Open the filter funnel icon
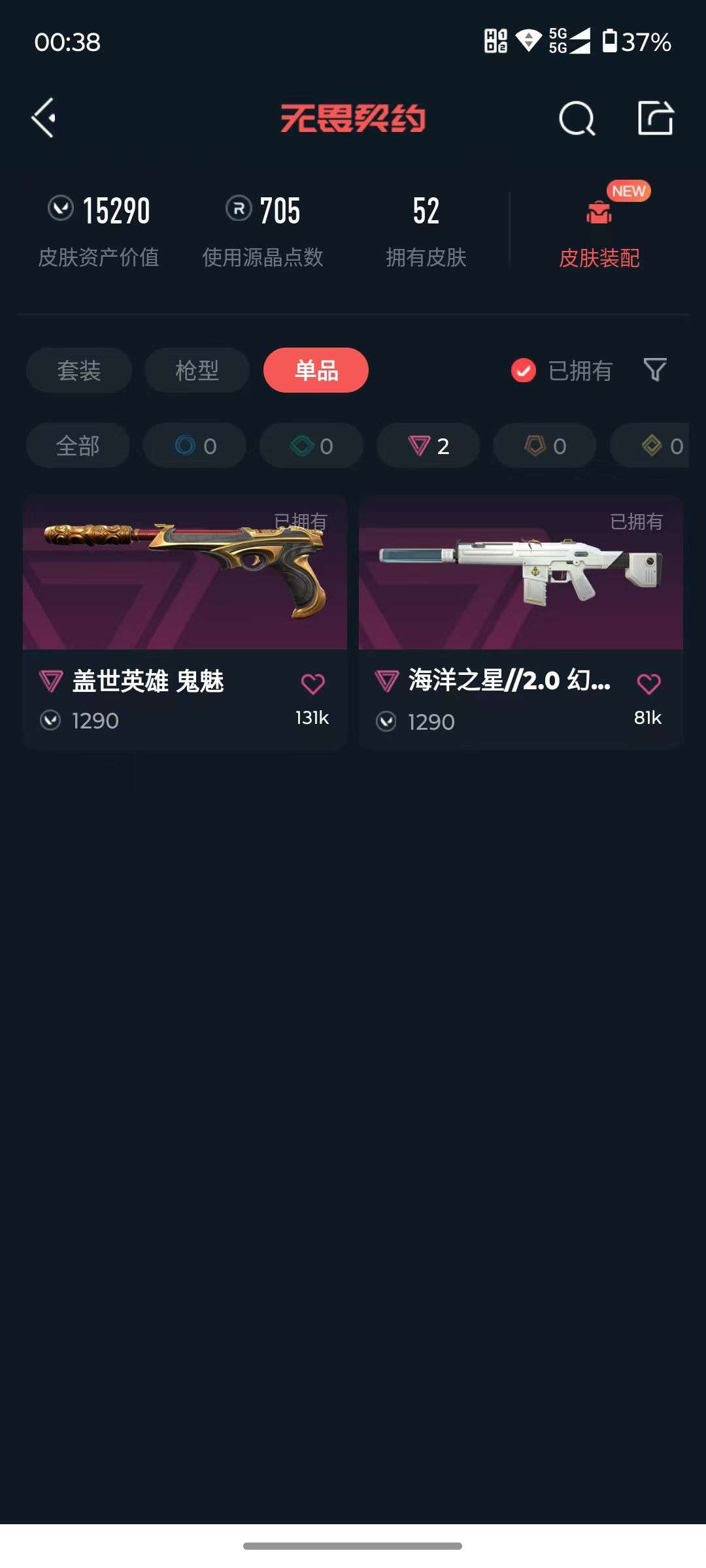The width and height of the screenshot is (706, 1568). (x=655, y=370)
